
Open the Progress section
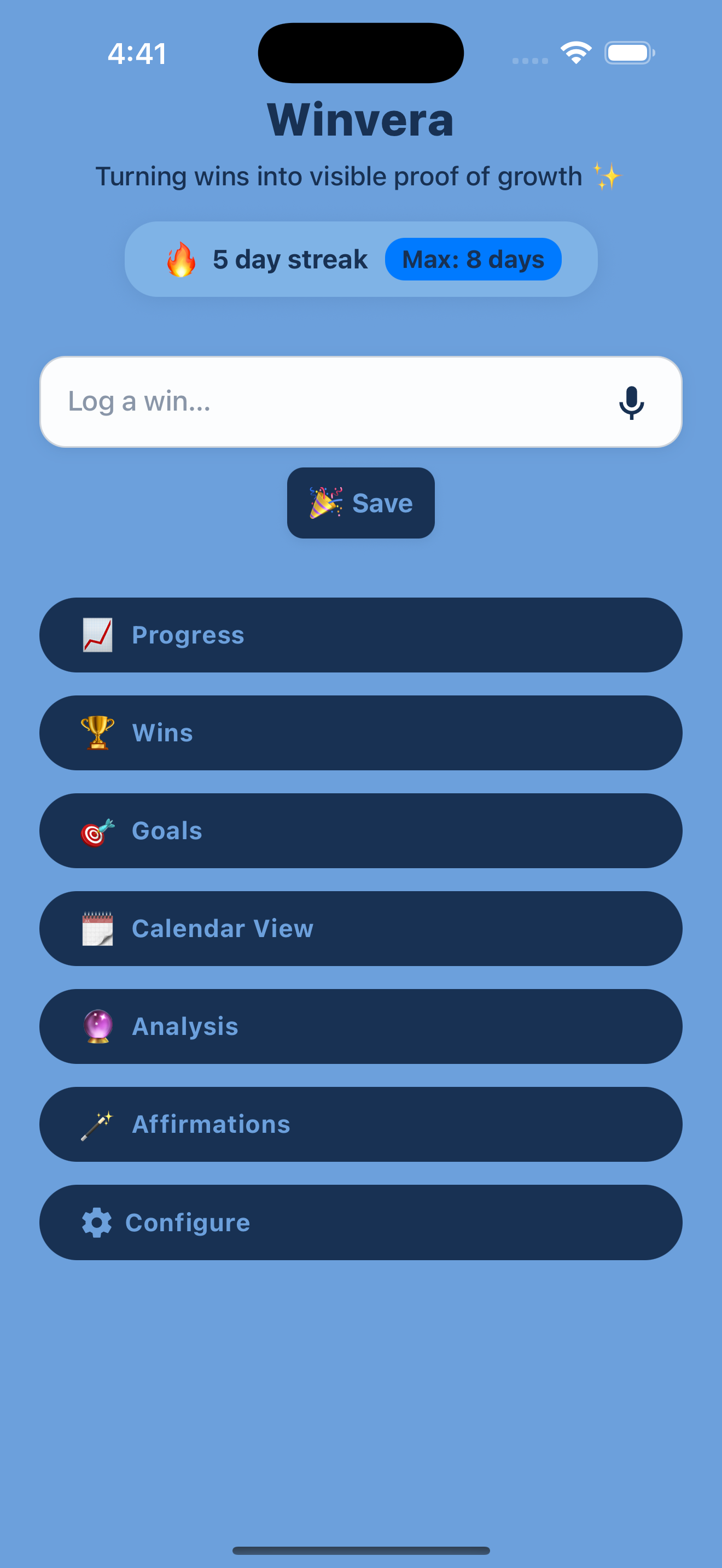pyautogui.click(x=361, y=635)
